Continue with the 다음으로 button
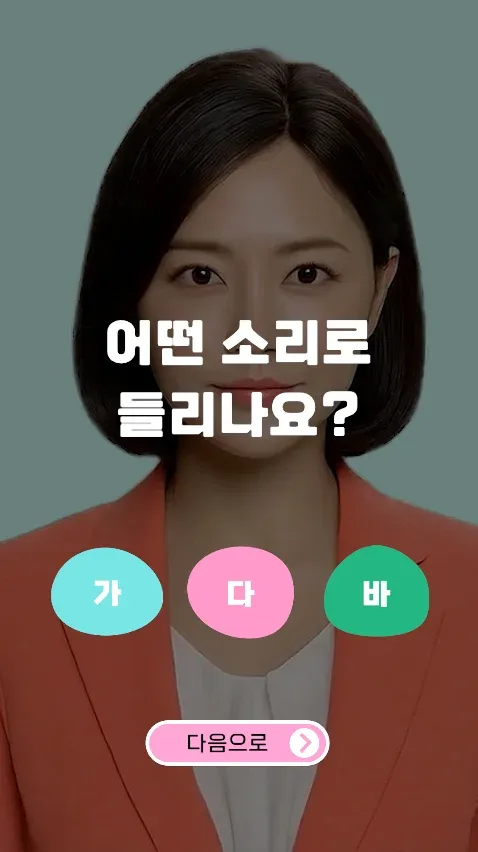478x852 pixels. coord(237,743)
